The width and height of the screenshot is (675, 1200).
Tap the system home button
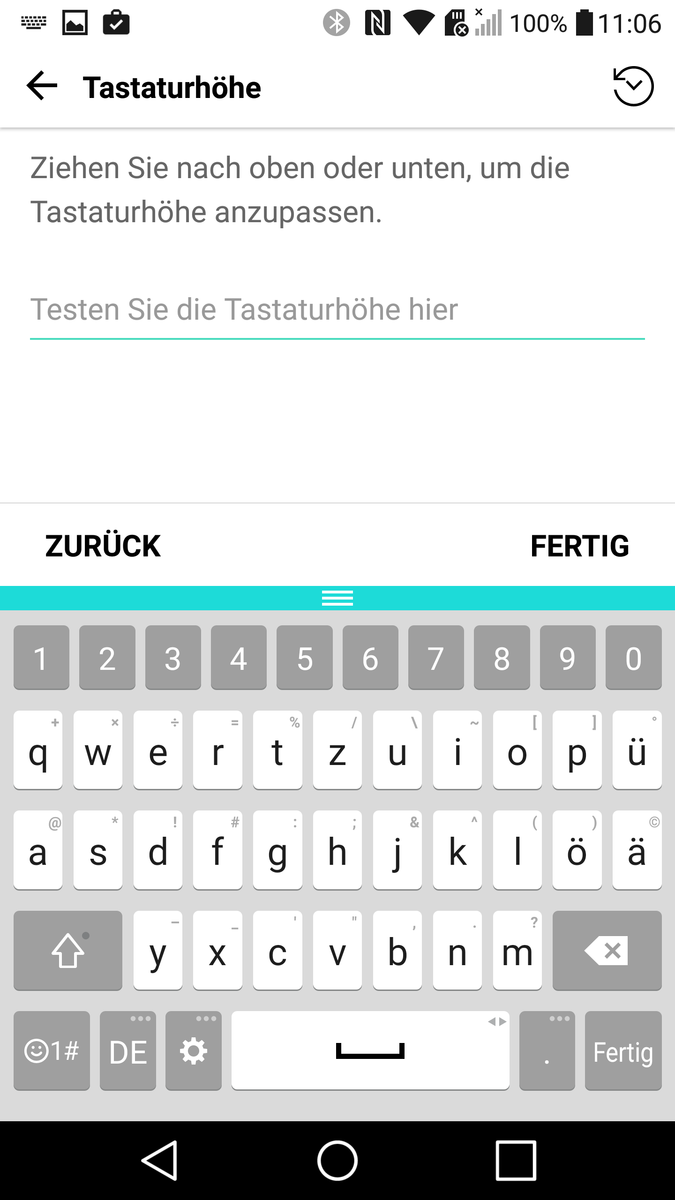[337, 1160]
